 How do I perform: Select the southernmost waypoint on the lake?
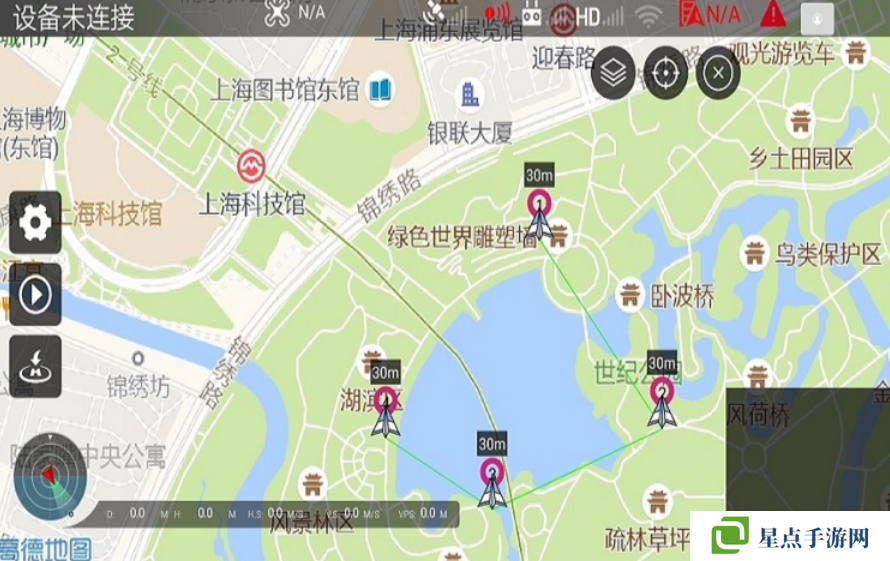(x=491, y=481)
